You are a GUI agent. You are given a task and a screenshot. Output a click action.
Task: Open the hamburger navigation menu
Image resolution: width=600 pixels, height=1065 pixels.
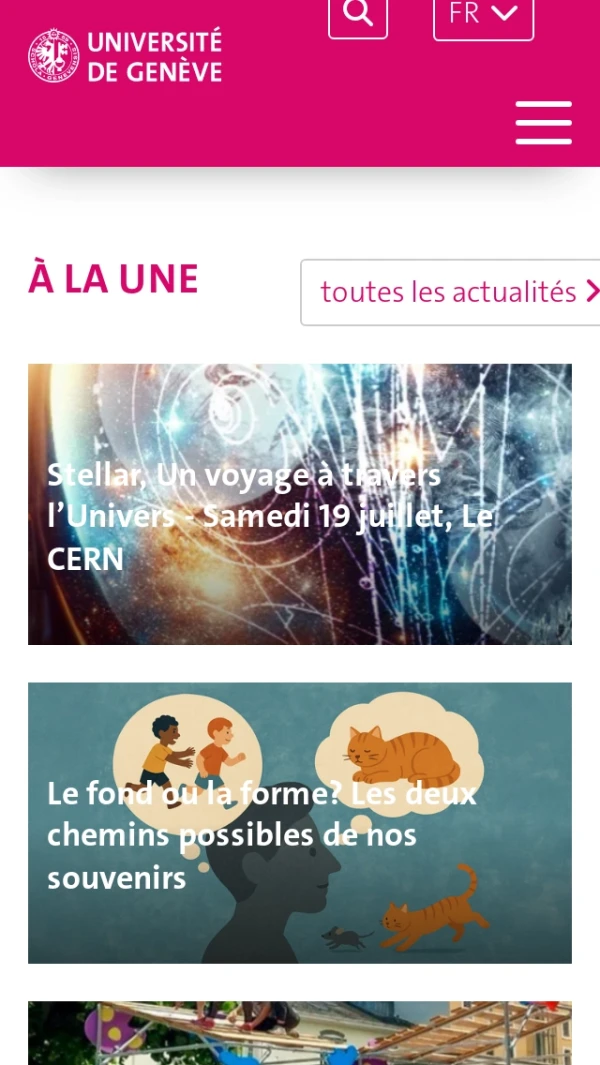543,123
